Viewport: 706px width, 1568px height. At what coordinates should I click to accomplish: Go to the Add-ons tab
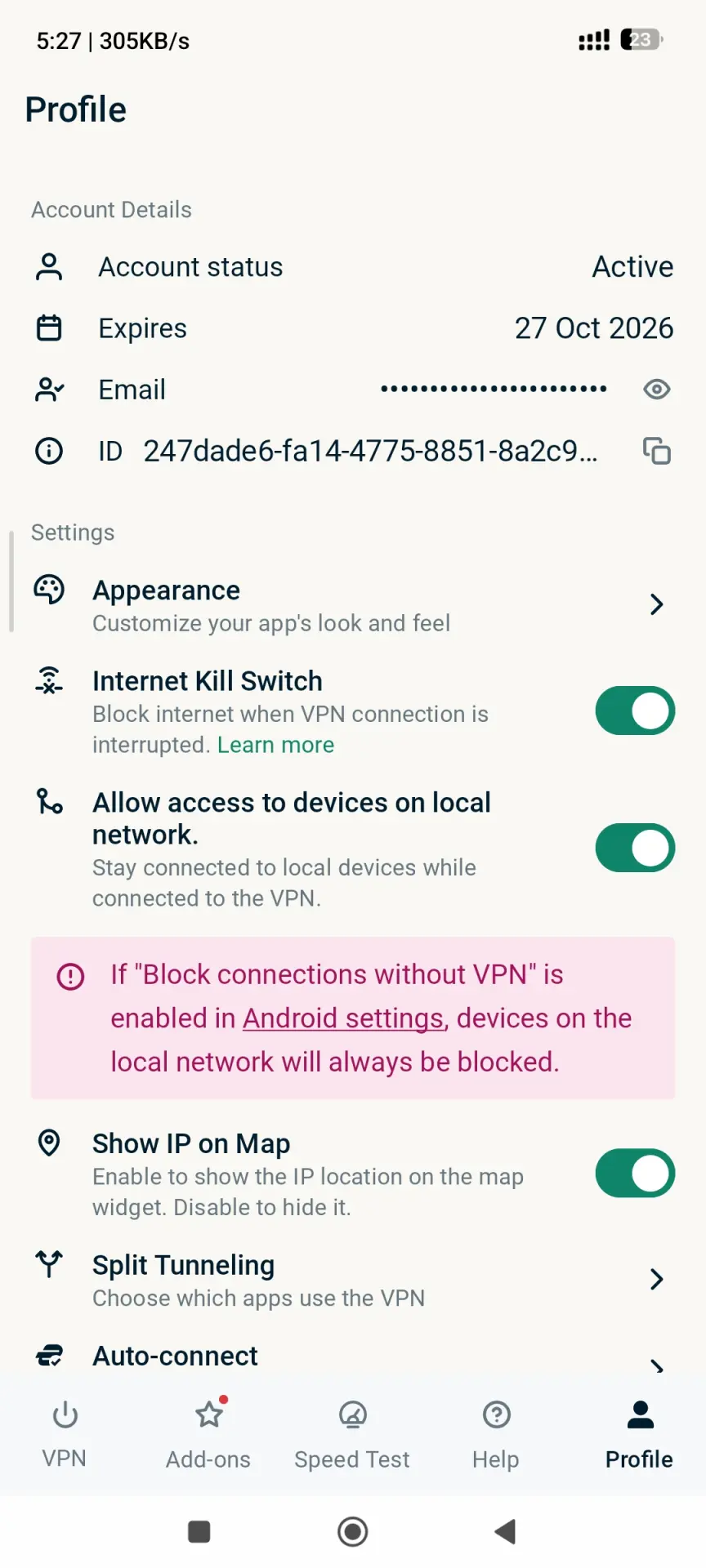(x=208, y=1435)
